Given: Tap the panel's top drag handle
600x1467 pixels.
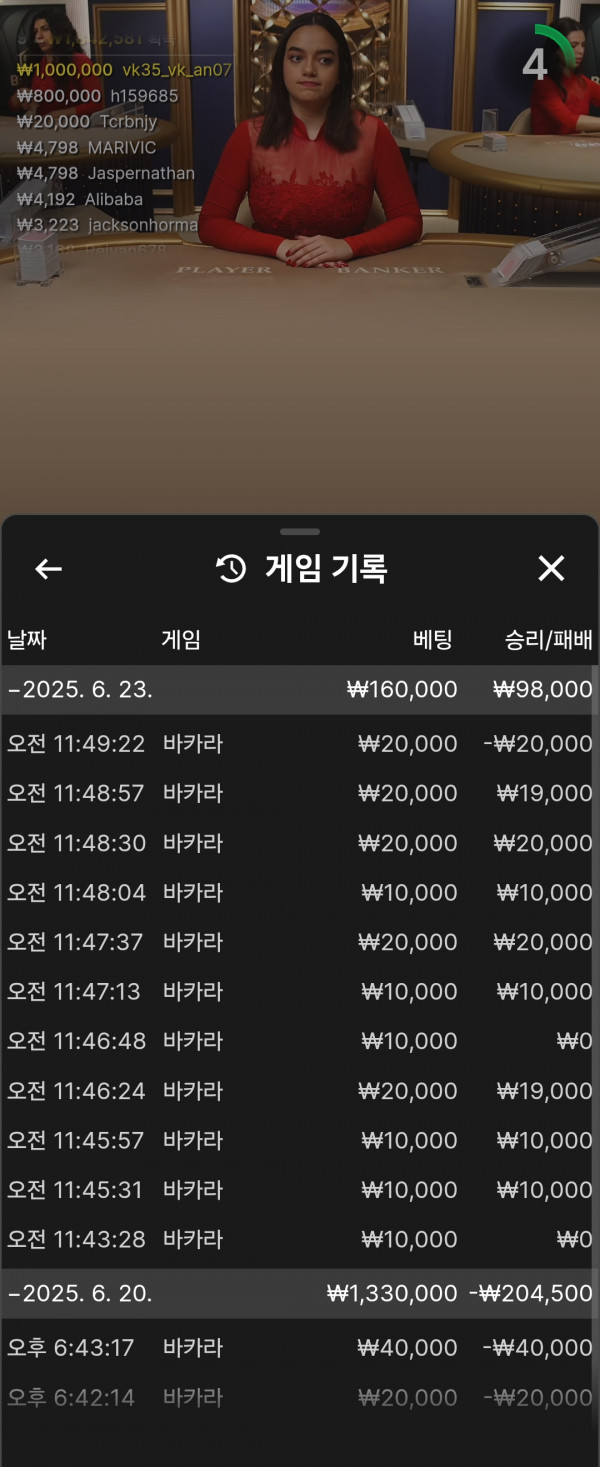Looking at the screenshot, I should pyautogui.click(x=300, y=531).
